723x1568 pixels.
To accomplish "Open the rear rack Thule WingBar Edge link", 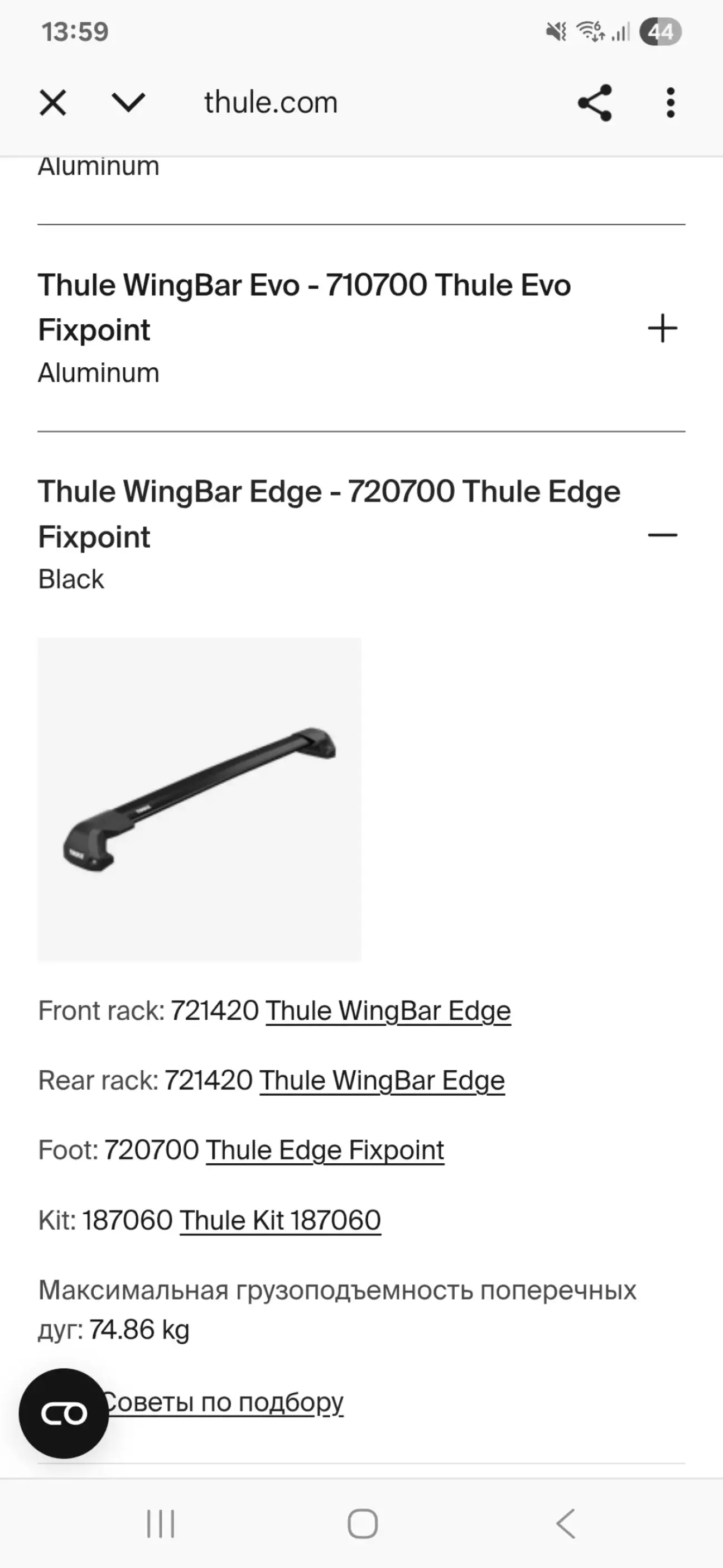I will [x=382, y=1081].
